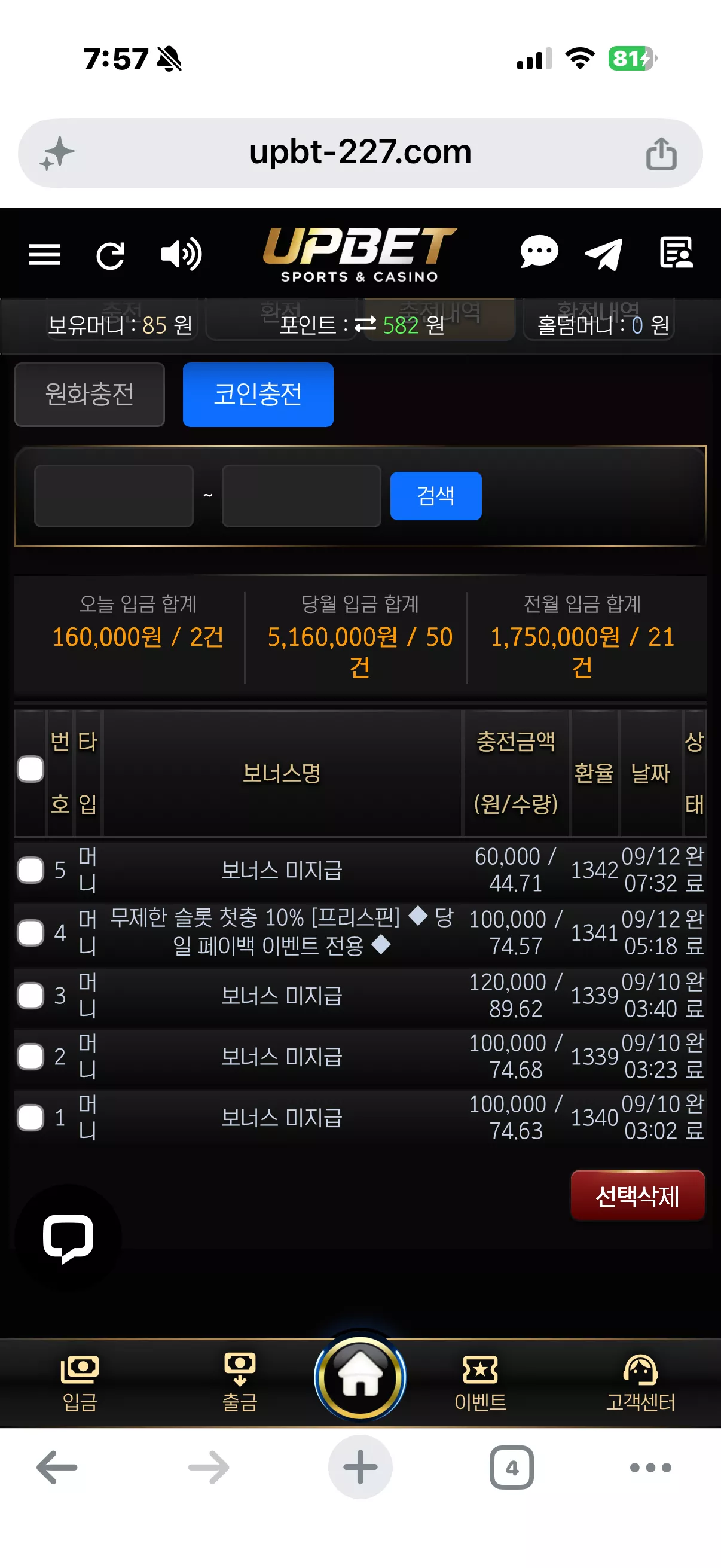Tap the start date field
721x1568 pixels.
pos(114,496)
